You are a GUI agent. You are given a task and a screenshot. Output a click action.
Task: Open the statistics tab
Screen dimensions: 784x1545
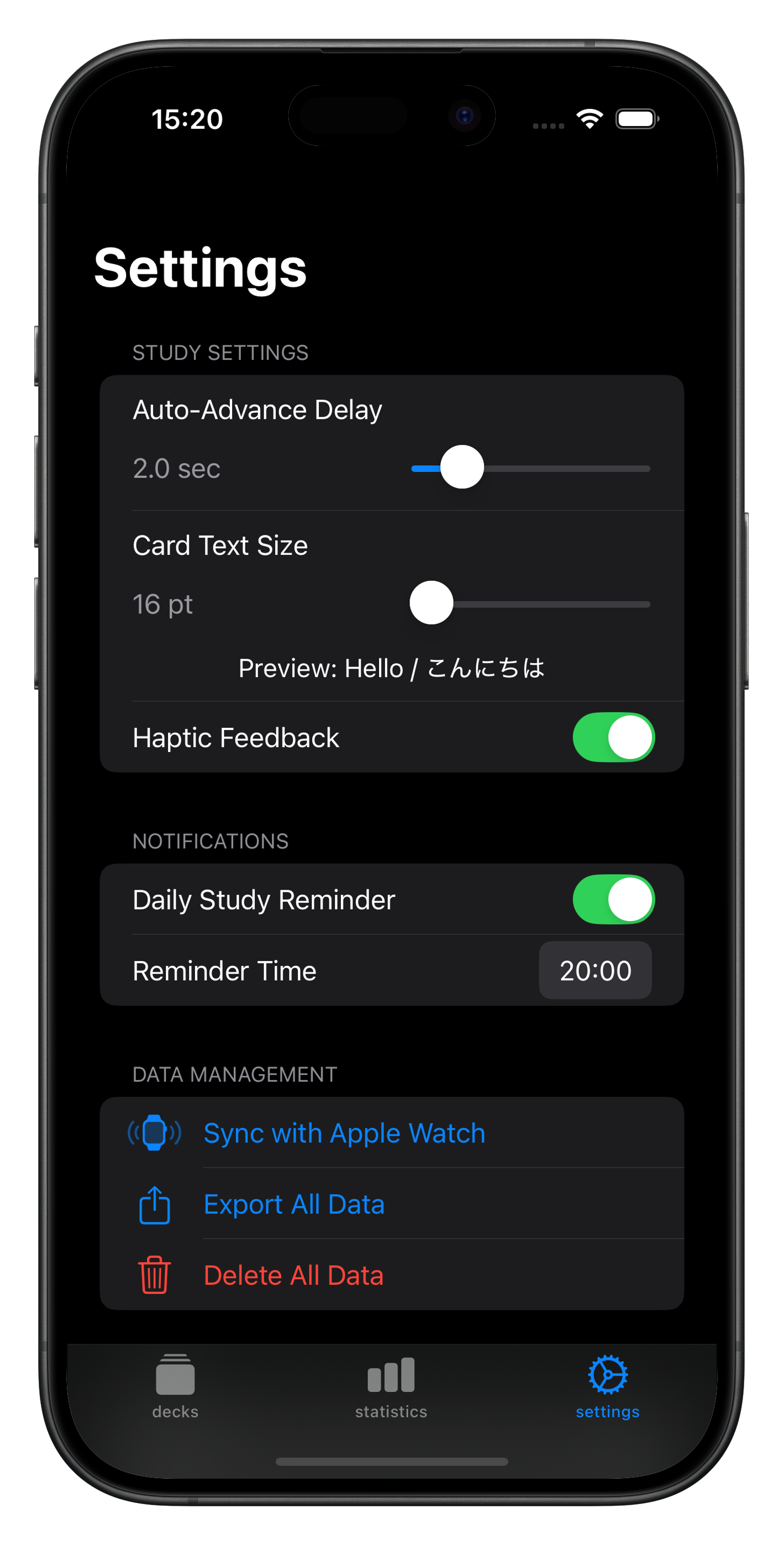pos(391,1386)
